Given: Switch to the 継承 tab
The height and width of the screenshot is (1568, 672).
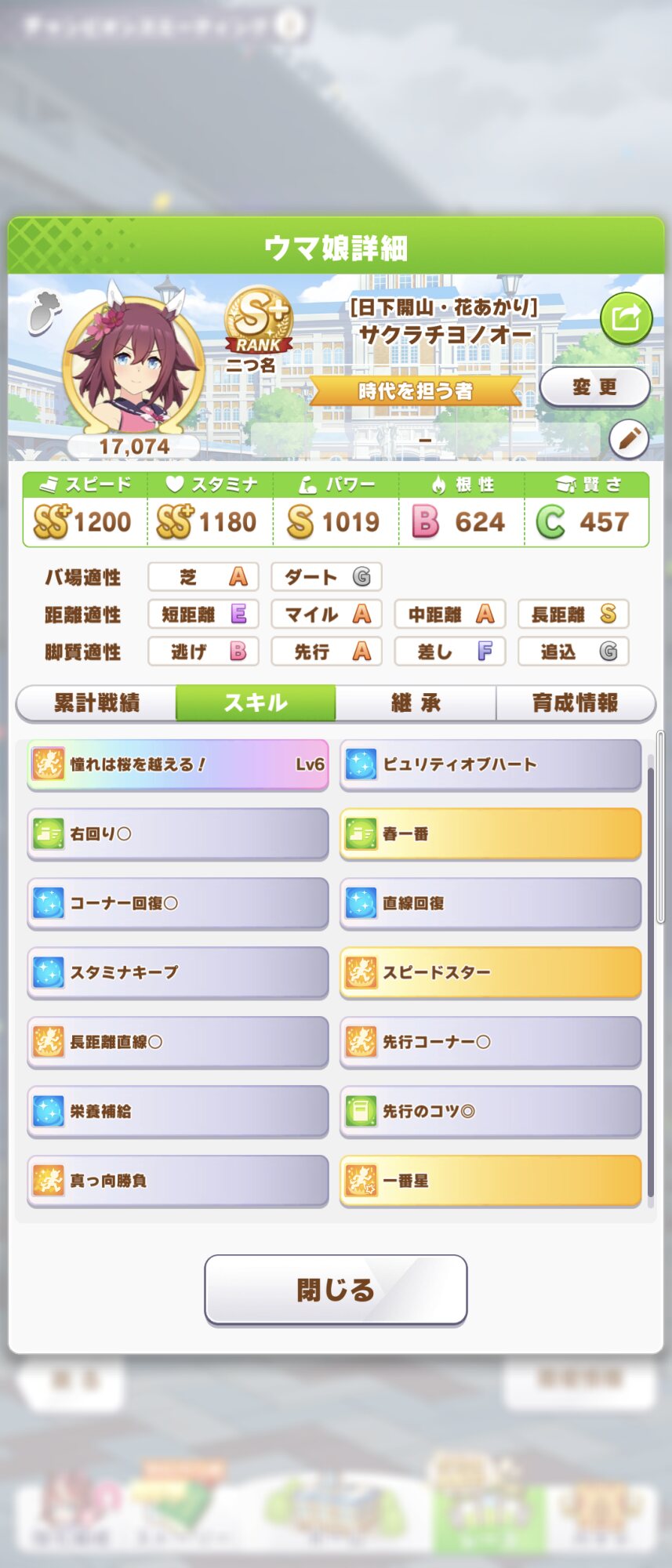Looking at the screenshot, I should [416, 703].
